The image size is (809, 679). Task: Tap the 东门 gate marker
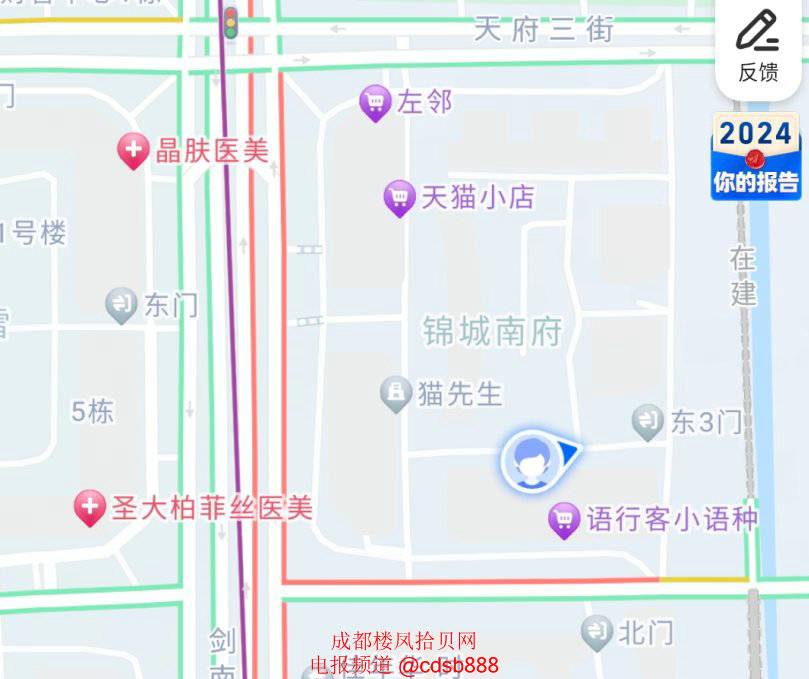click(x=122, y=305)
